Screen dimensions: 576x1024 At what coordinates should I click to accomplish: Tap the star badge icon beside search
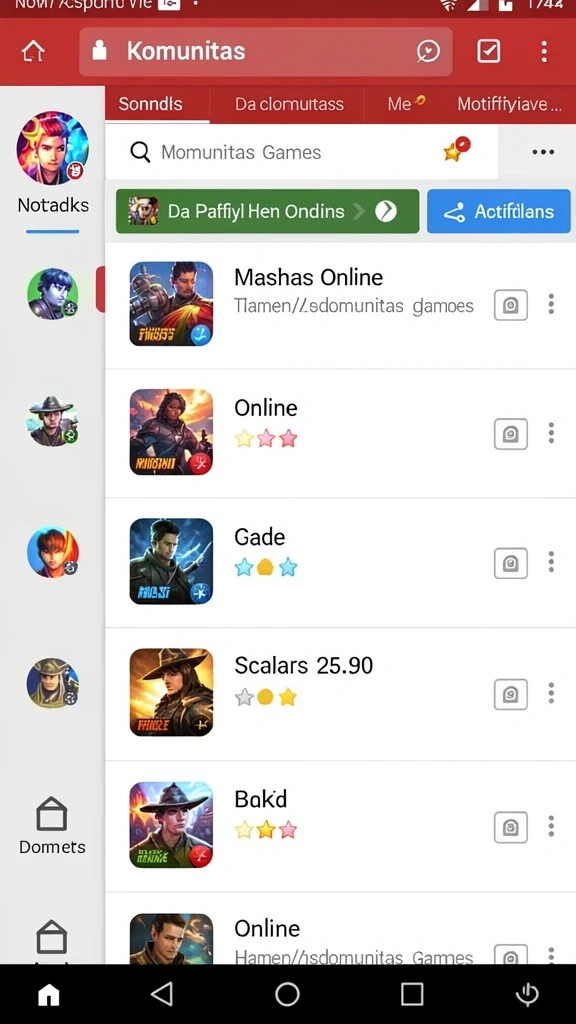[456, 150]
